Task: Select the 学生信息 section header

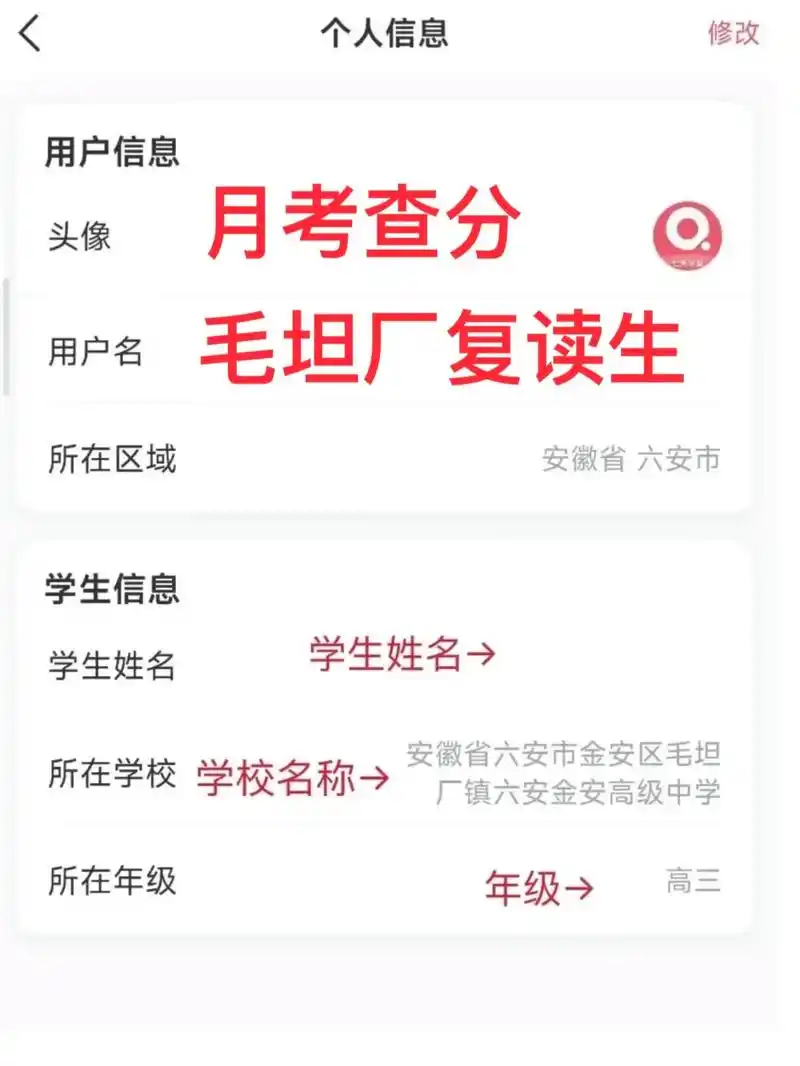Action: pos(113,589)
